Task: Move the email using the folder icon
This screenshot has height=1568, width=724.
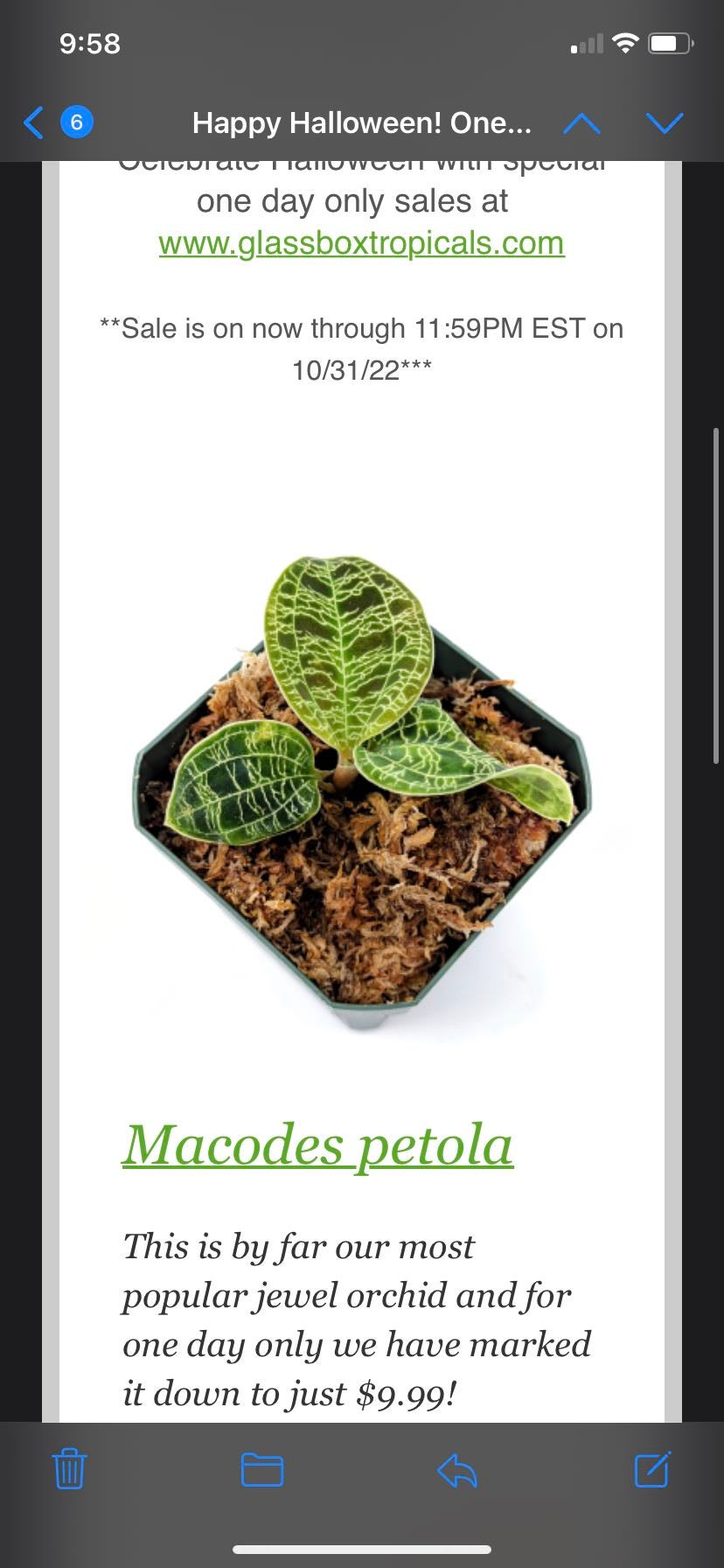Action: tap(261, 1470)
